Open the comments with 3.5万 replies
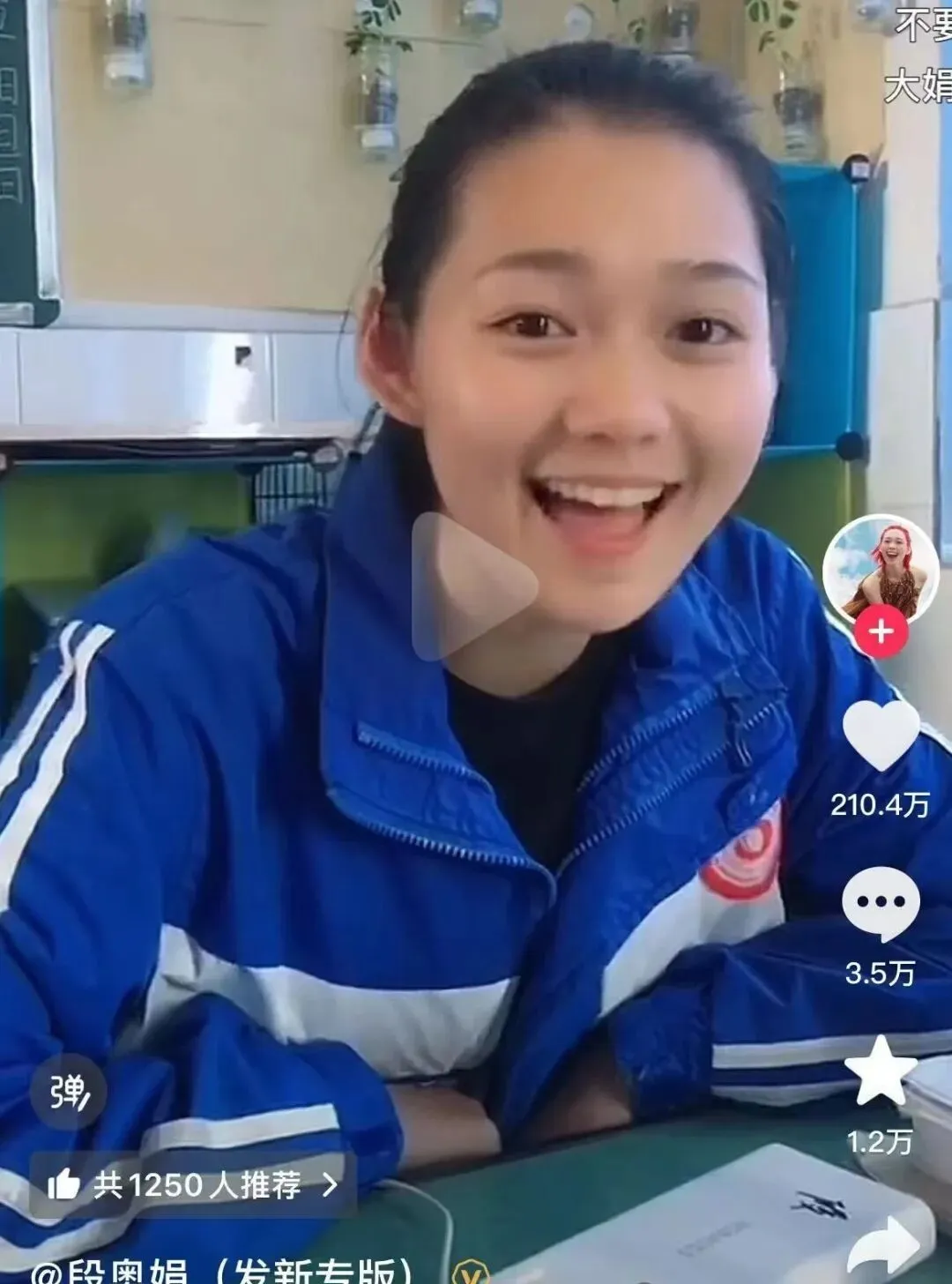Image resolution: width=952 pixels, height=1284 pixels. point(880,902)
